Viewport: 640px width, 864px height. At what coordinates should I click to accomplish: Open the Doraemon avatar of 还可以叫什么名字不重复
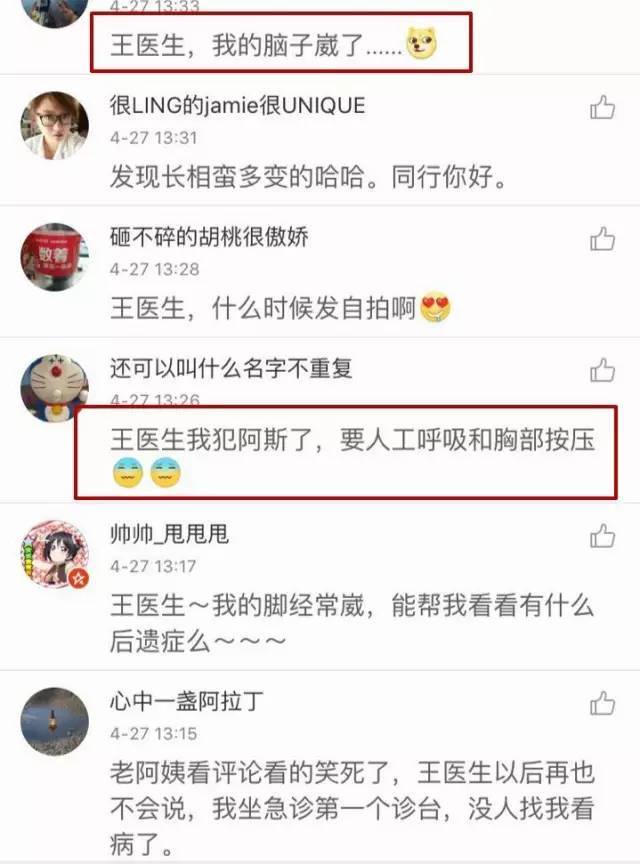[54, 388]
